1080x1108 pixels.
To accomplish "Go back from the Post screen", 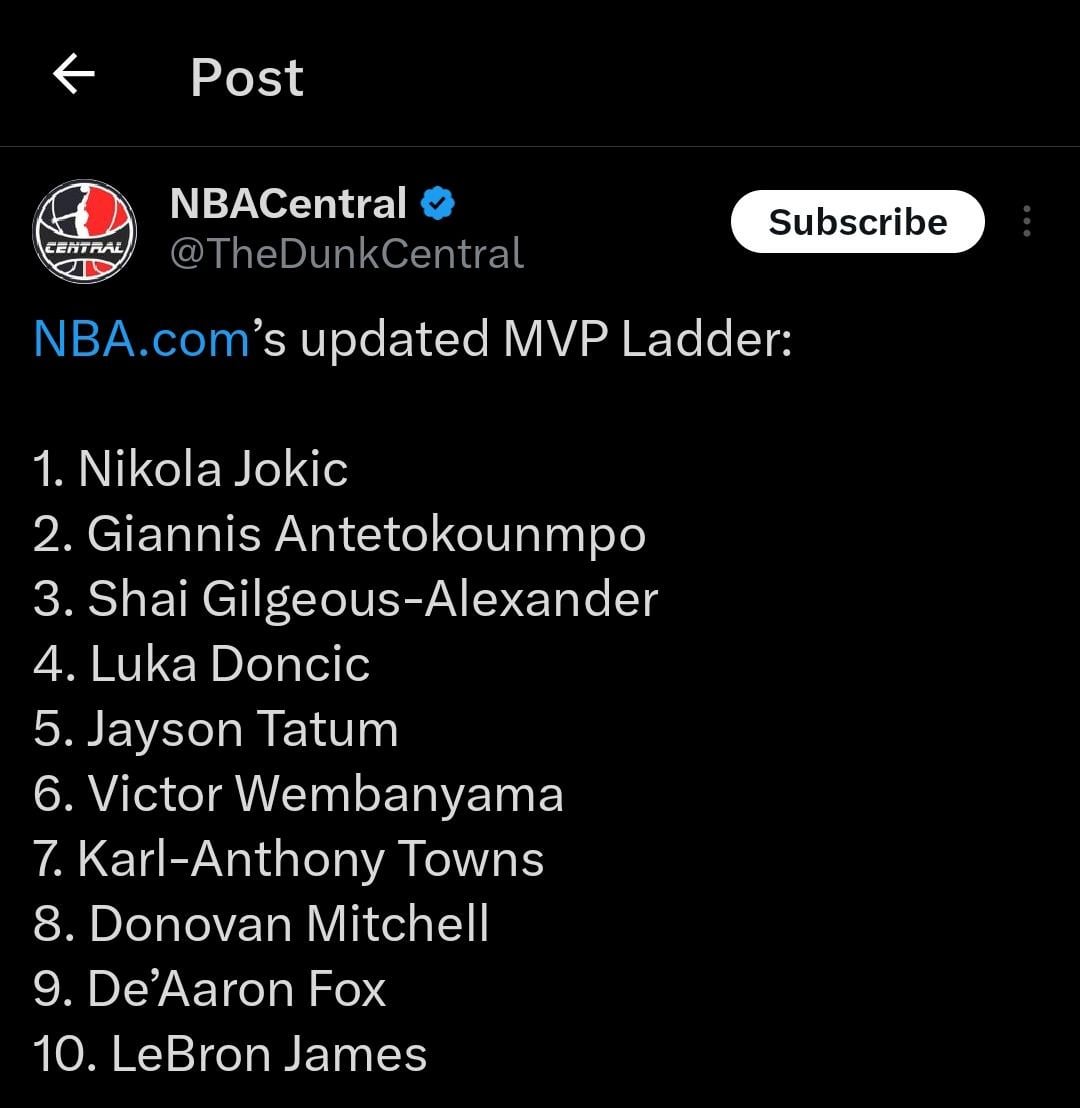I will 74,75.
